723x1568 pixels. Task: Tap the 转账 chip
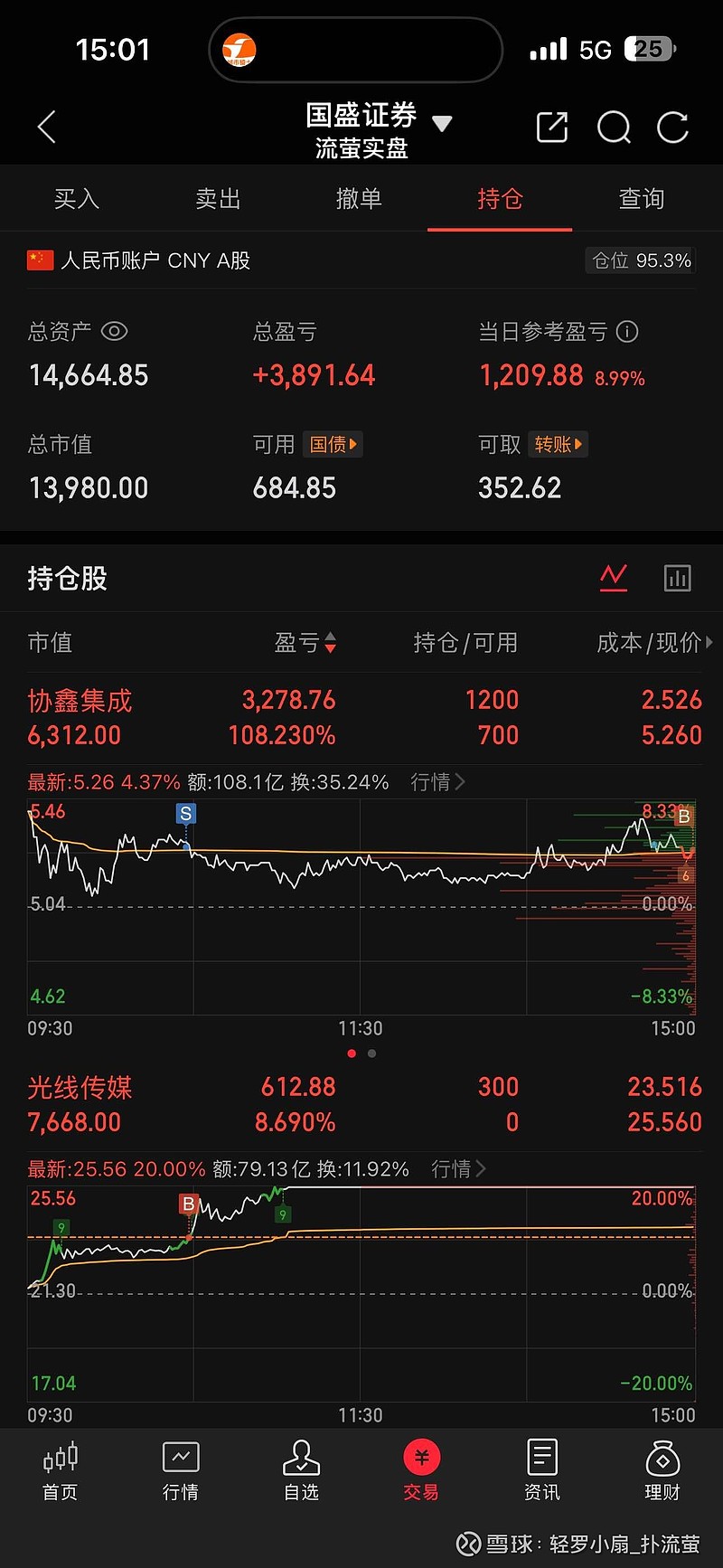[558, 444]
